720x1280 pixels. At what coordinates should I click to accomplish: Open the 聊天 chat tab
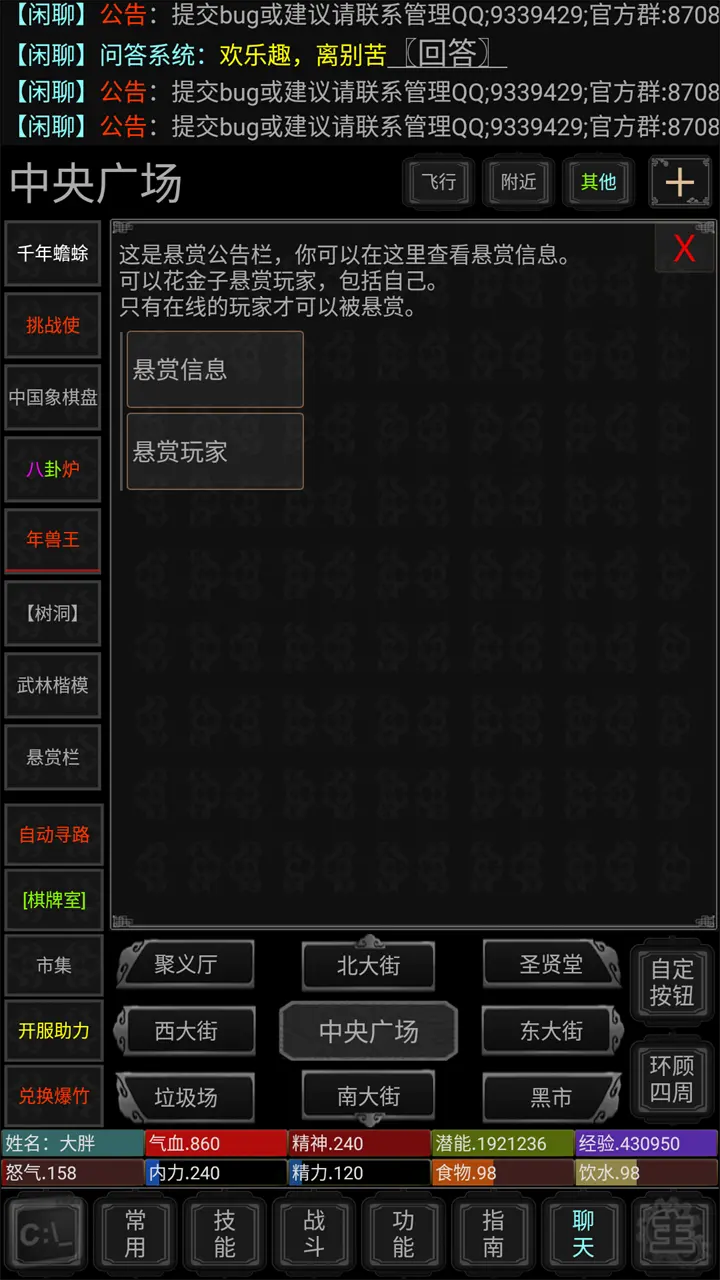[x=583, y=1234]
